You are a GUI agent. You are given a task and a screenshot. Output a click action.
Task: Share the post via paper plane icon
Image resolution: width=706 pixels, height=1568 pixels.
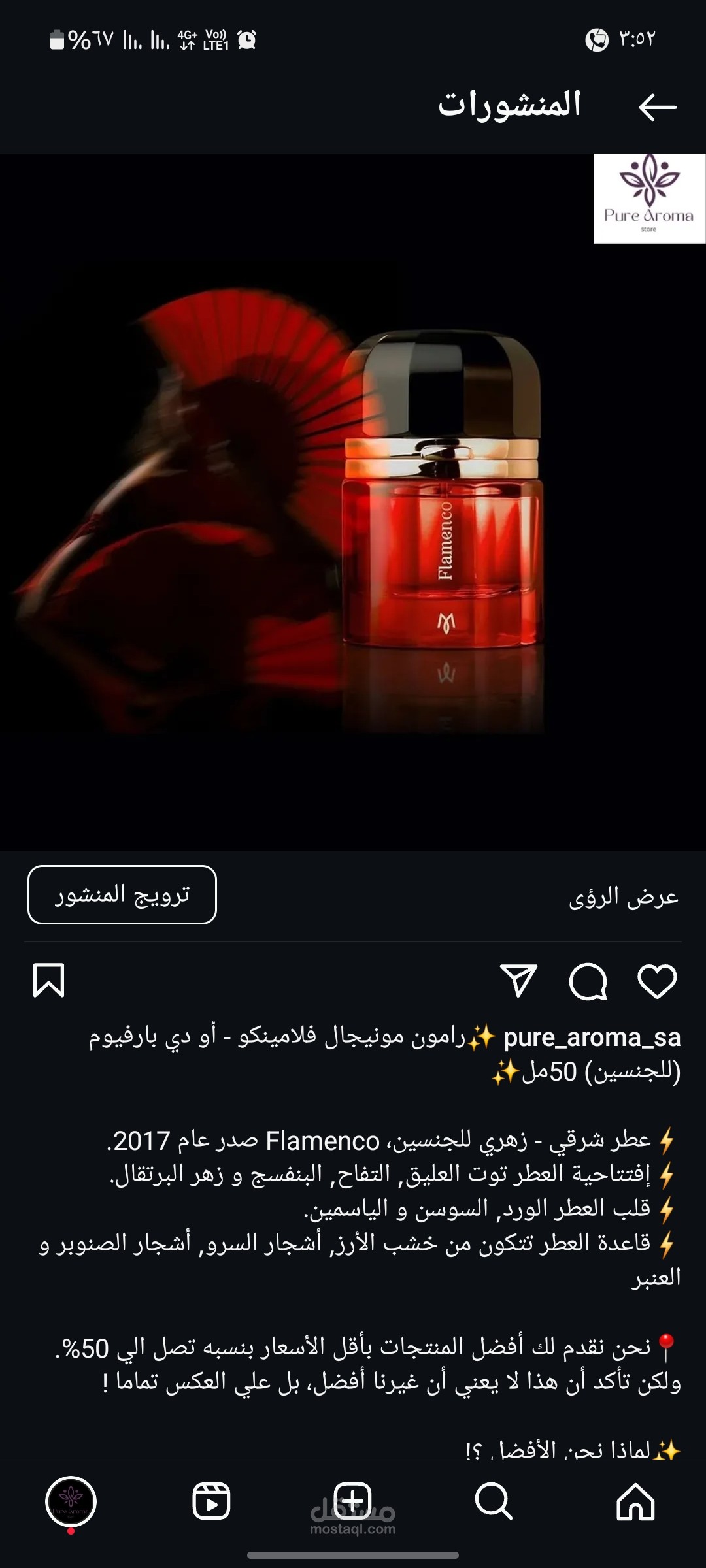(518, 981)
